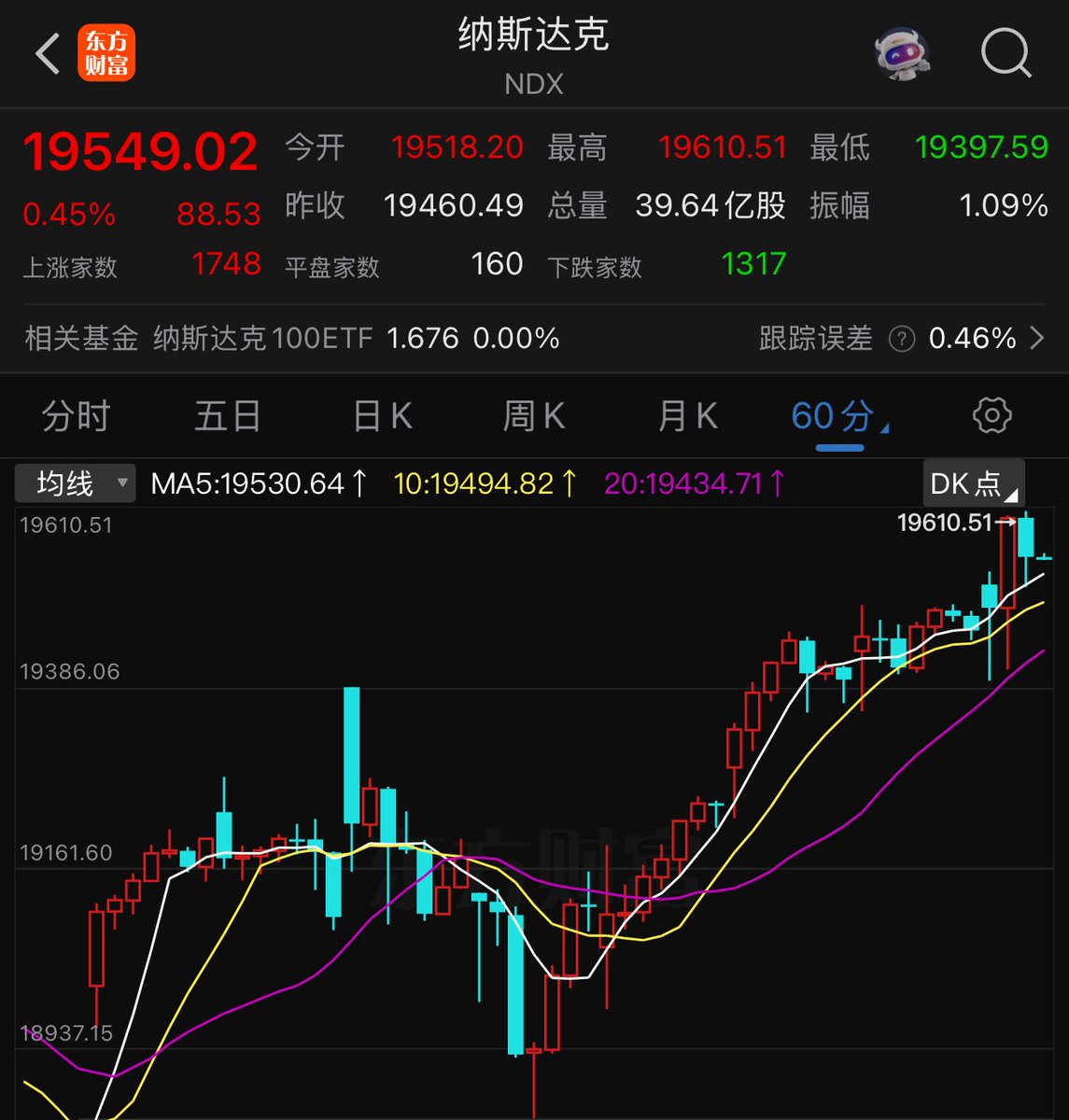Expand the 60分 interval dropdown
The image size is (1069, 1120).
pyautogui.click(x=839, y=416)
